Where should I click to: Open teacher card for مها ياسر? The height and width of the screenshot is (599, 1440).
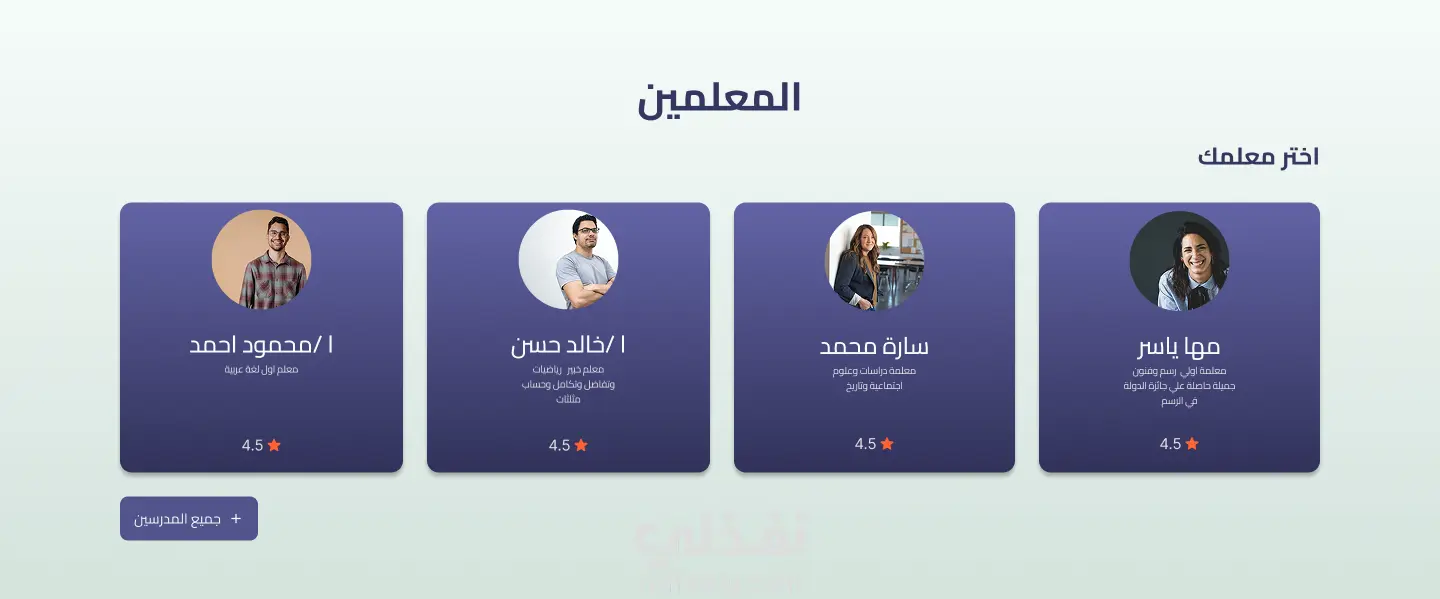[x=1179, y=338]
